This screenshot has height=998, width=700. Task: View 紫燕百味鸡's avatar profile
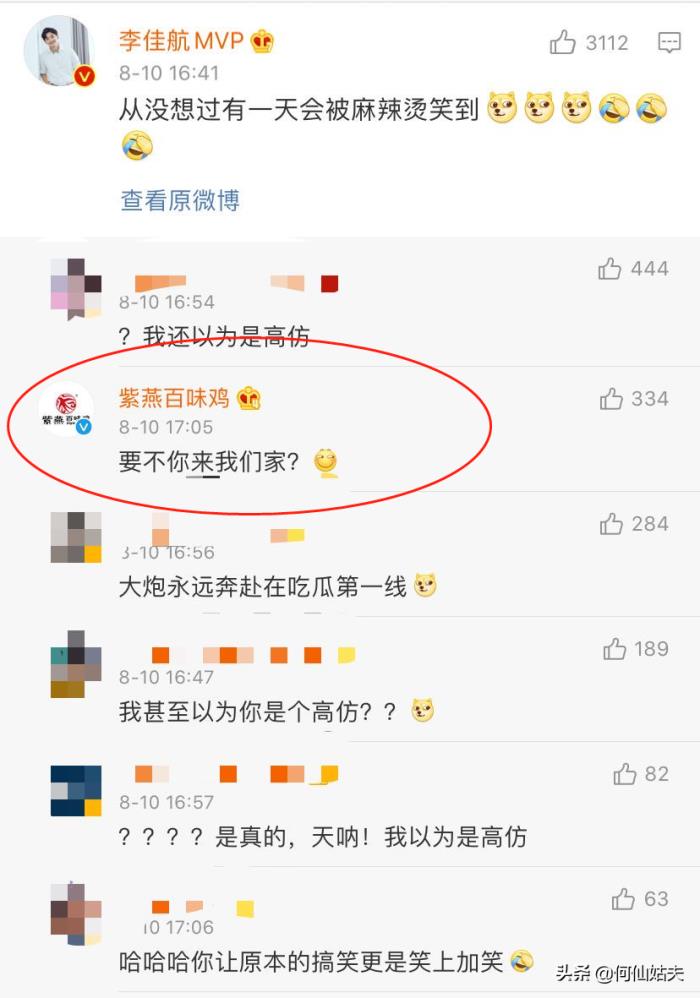point(66,411)
